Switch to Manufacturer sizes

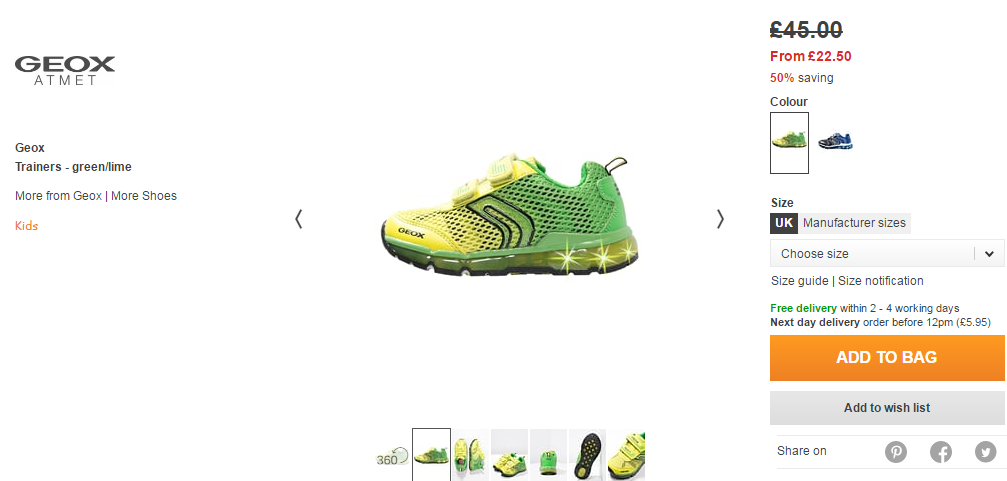[854, 223]
